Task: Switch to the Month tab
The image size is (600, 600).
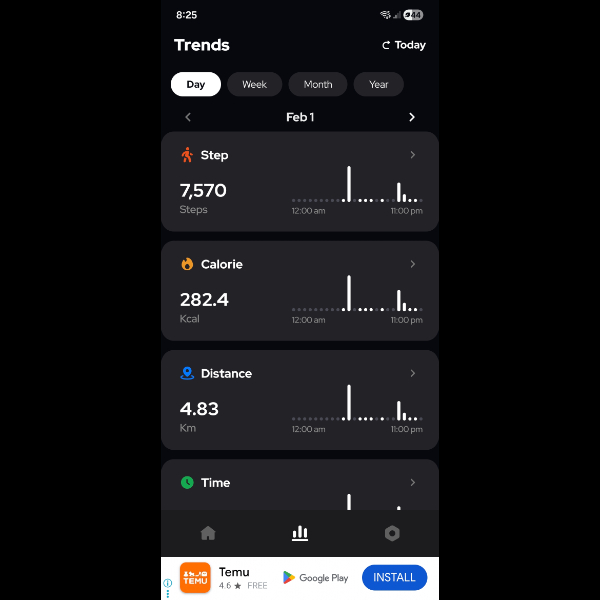Action: click(x=318, y=84)
